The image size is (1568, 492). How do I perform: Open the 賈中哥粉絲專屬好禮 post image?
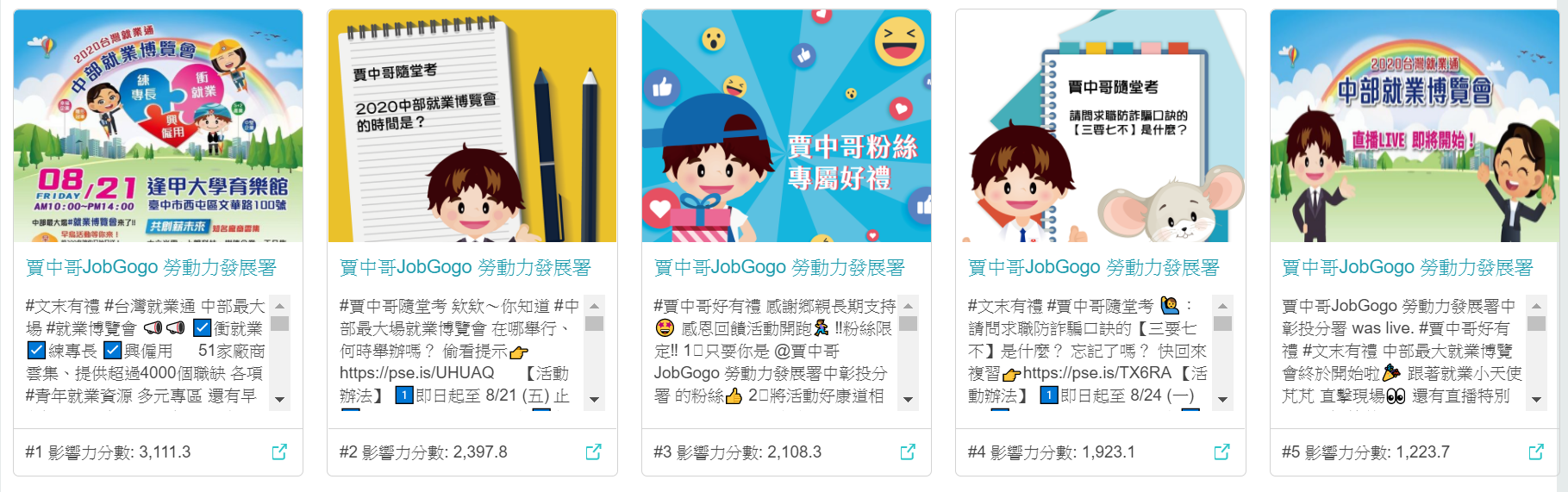pos(786,126)
